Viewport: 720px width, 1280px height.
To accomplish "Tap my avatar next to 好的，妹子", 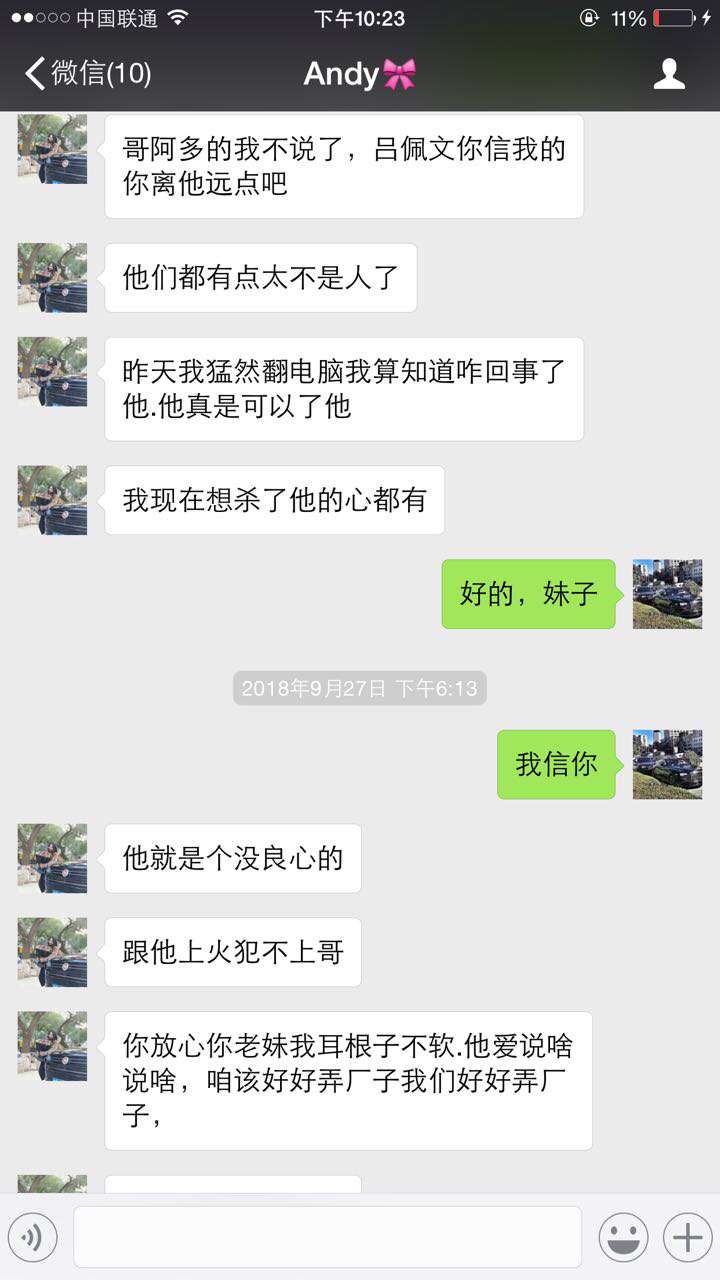I will pos(667,594).
